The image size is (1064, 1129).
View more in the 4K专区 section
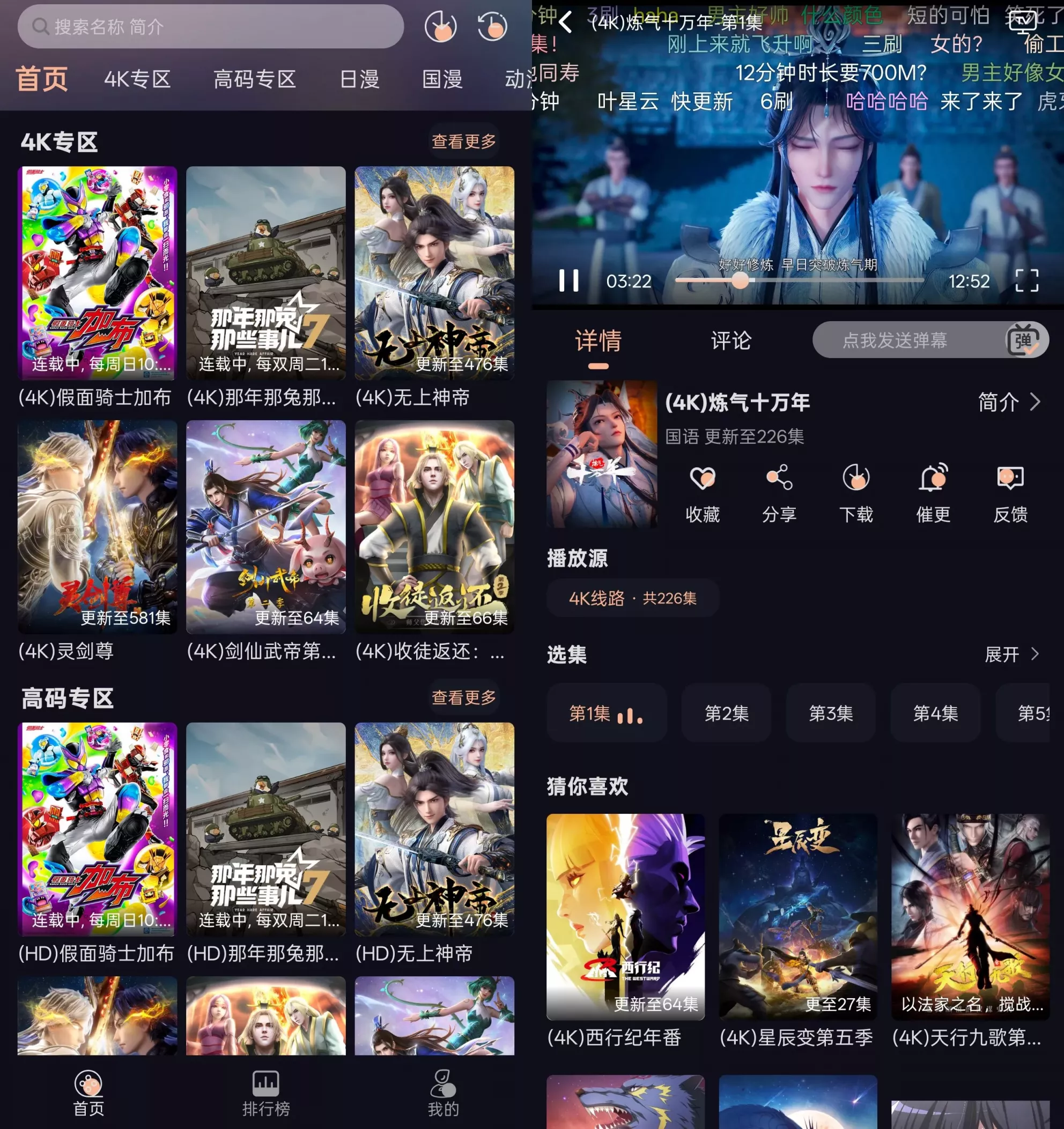tap(463, 141)
